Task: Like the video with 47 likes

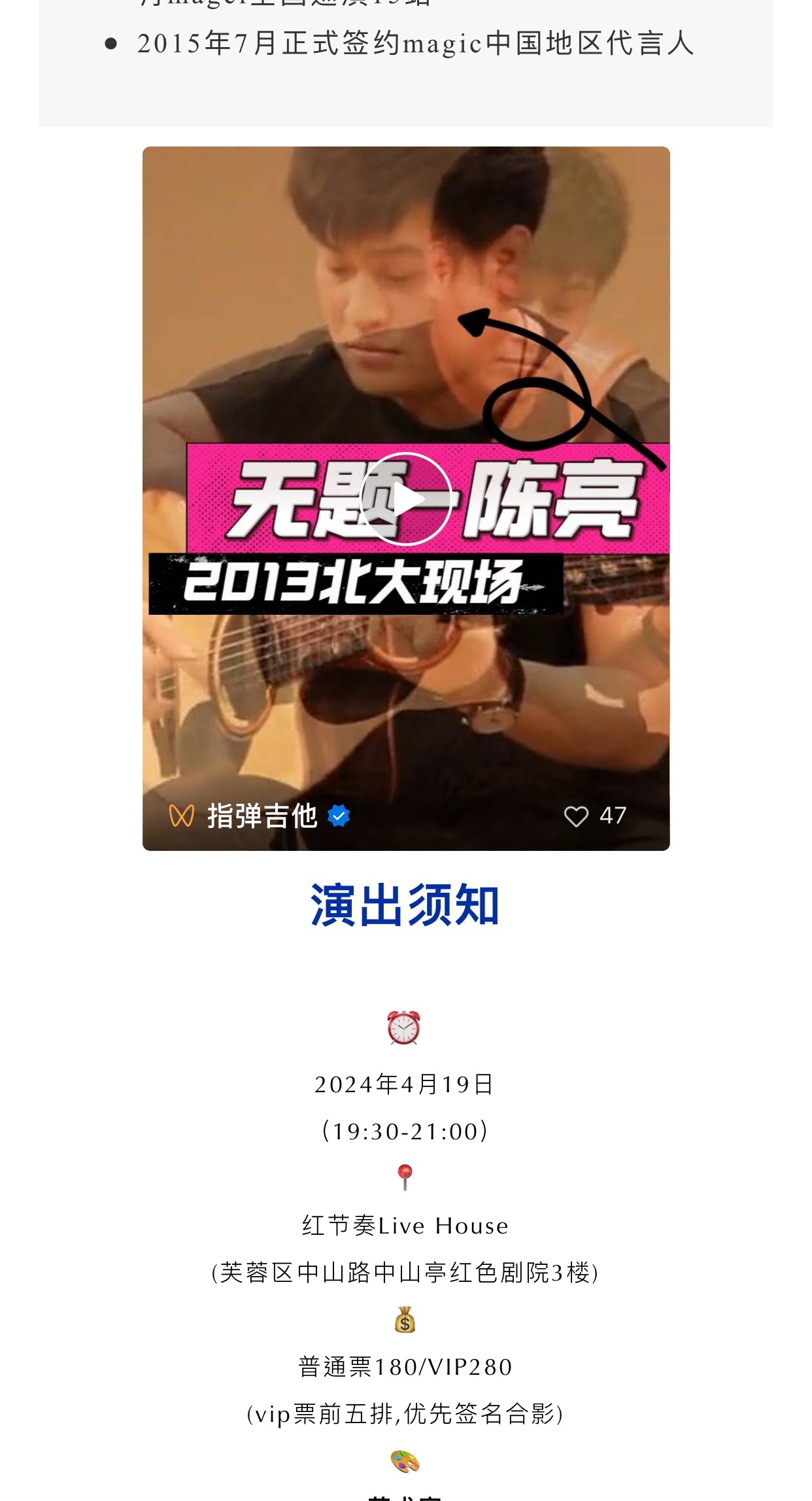Action: click(x=576, y=816)
